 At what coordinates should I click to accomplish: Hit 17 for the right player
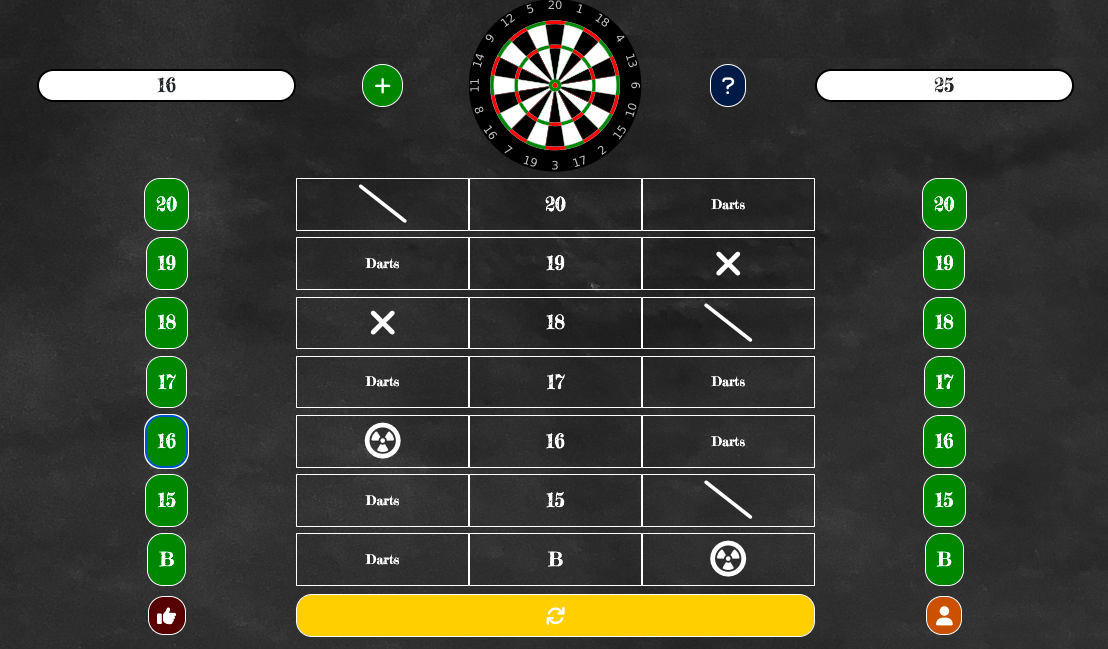click(x=944, y=381)
